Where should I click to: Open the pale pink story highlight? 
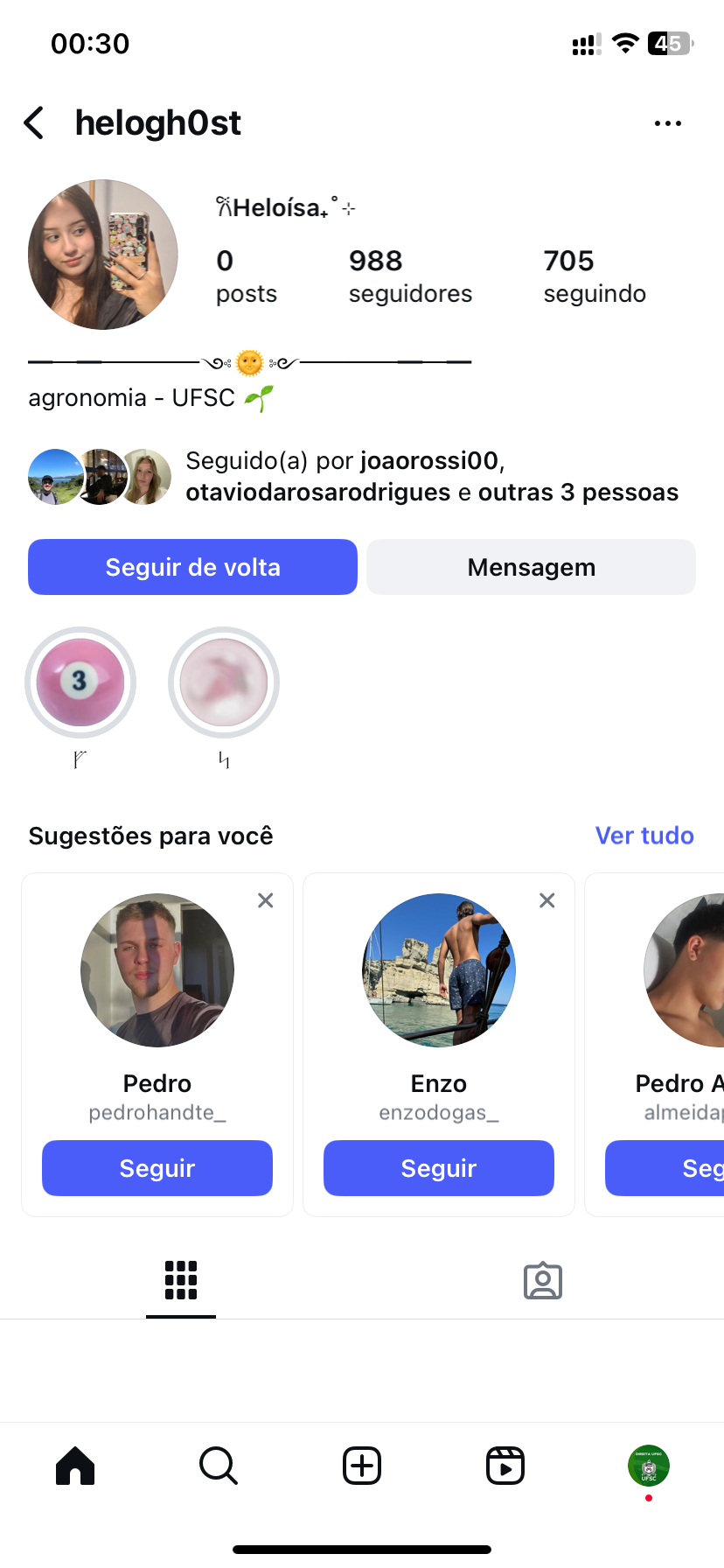coord(224,682)
